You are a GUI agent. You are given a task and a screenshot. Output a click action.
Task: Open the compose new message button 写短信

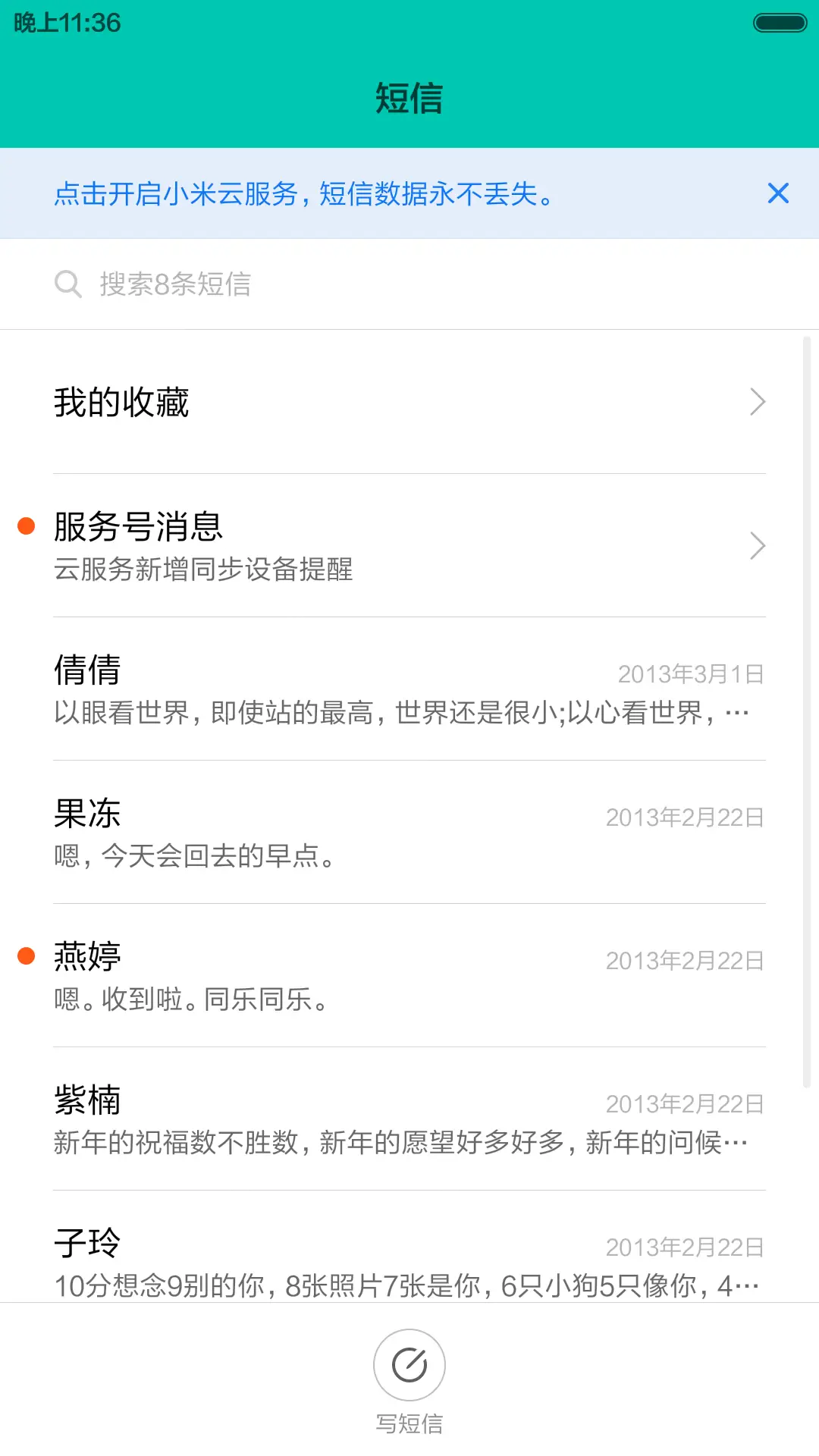[409, 1380]
